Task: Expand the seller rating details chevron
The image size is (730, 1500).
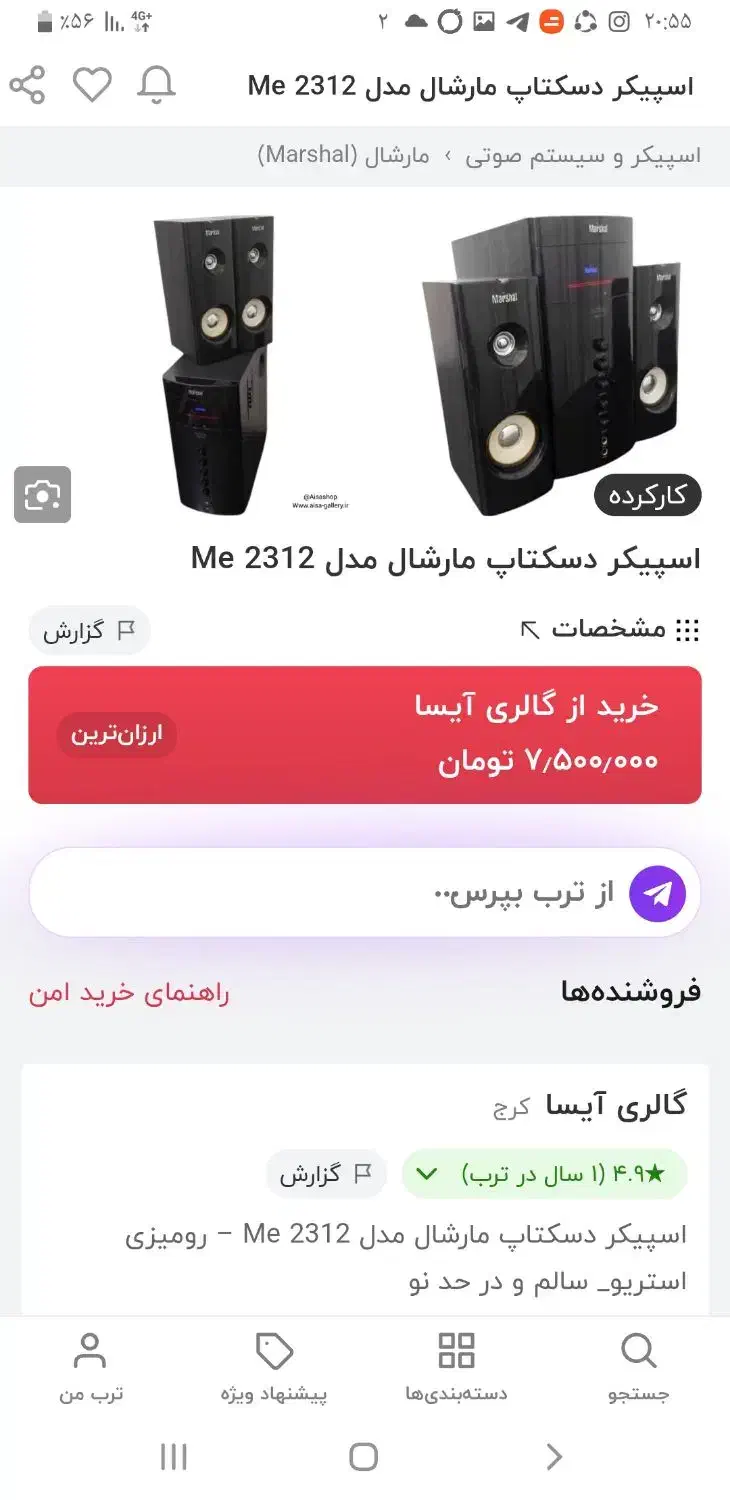Action: pos(424,1173)
